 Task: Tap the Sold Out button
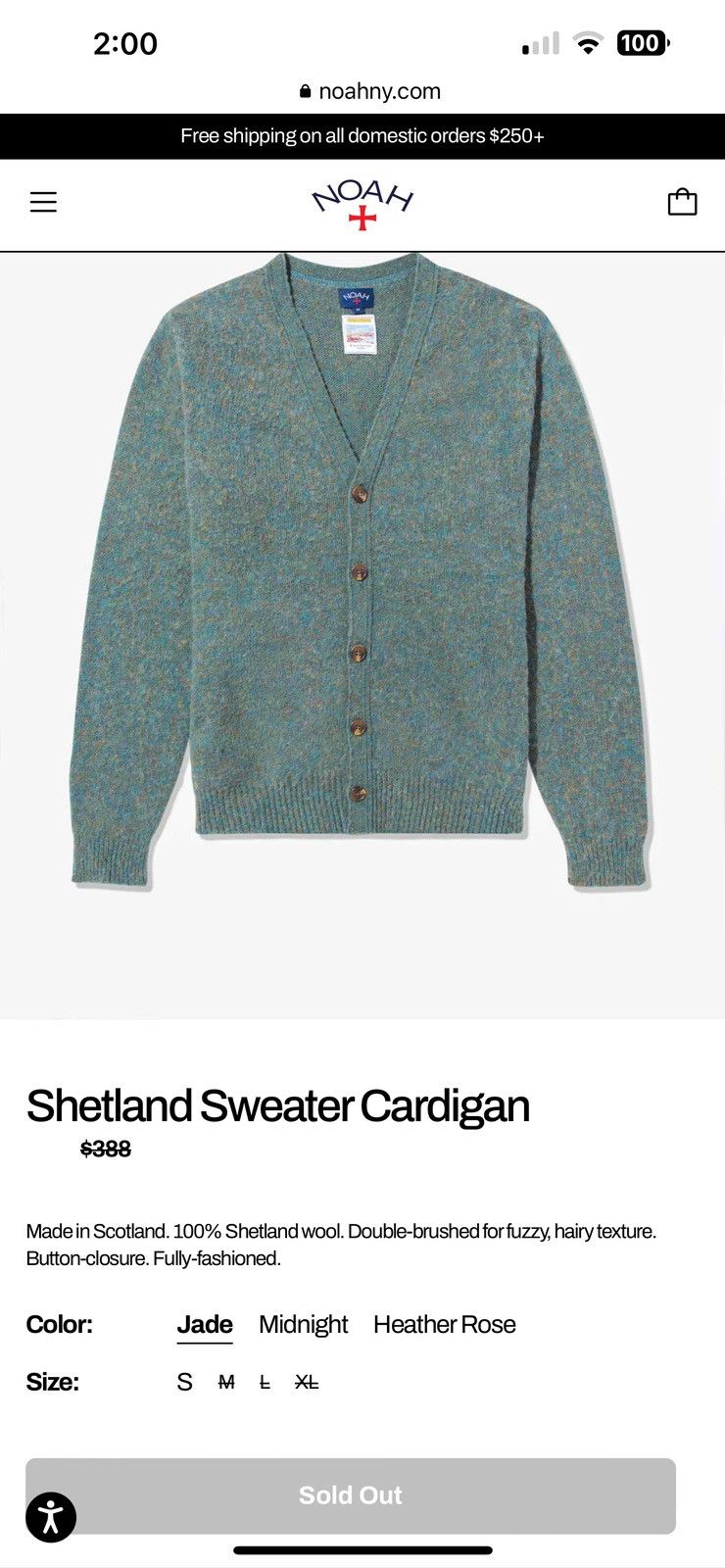(x=351, y=1495)
